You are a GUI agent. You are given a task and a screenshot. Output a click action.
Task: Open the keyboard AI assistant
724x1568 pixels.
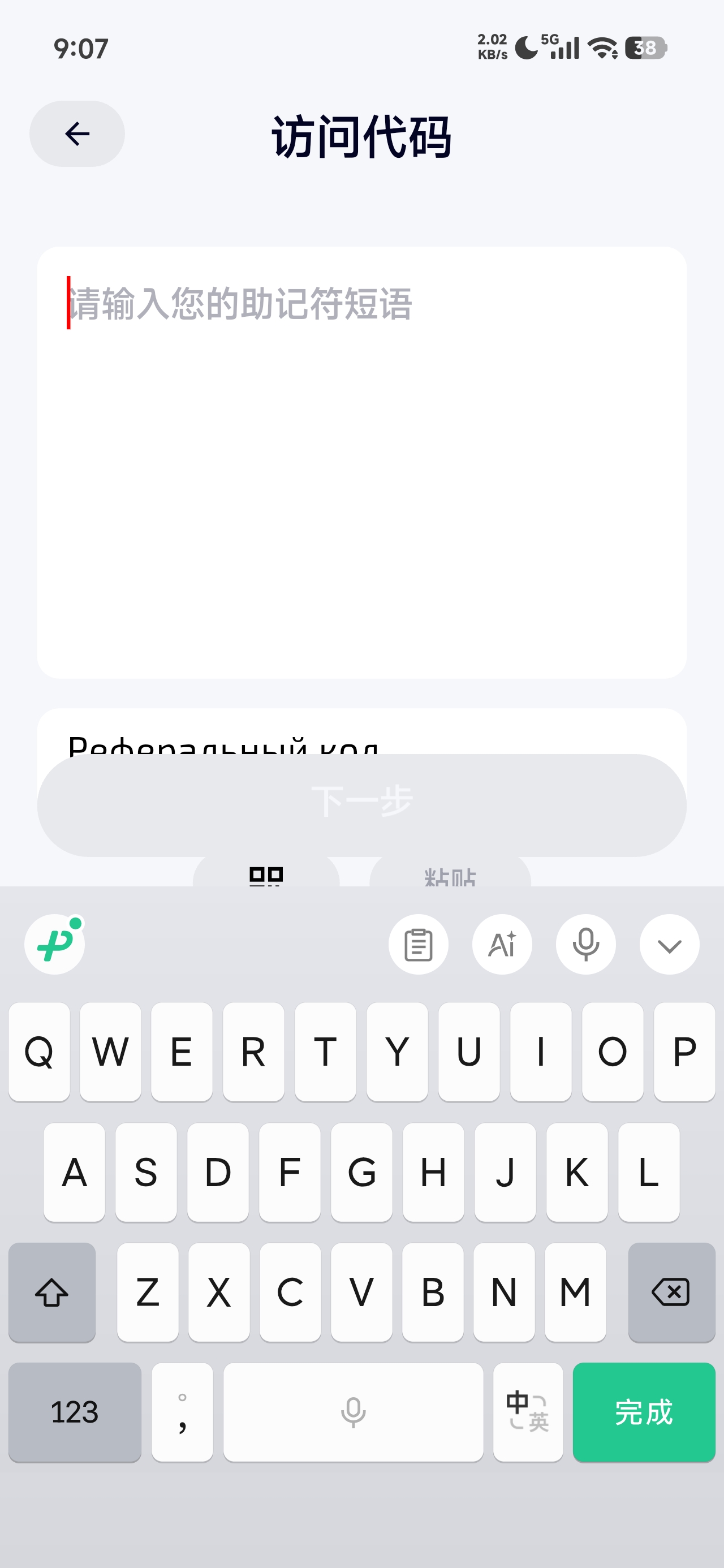[x=502, y=945]
